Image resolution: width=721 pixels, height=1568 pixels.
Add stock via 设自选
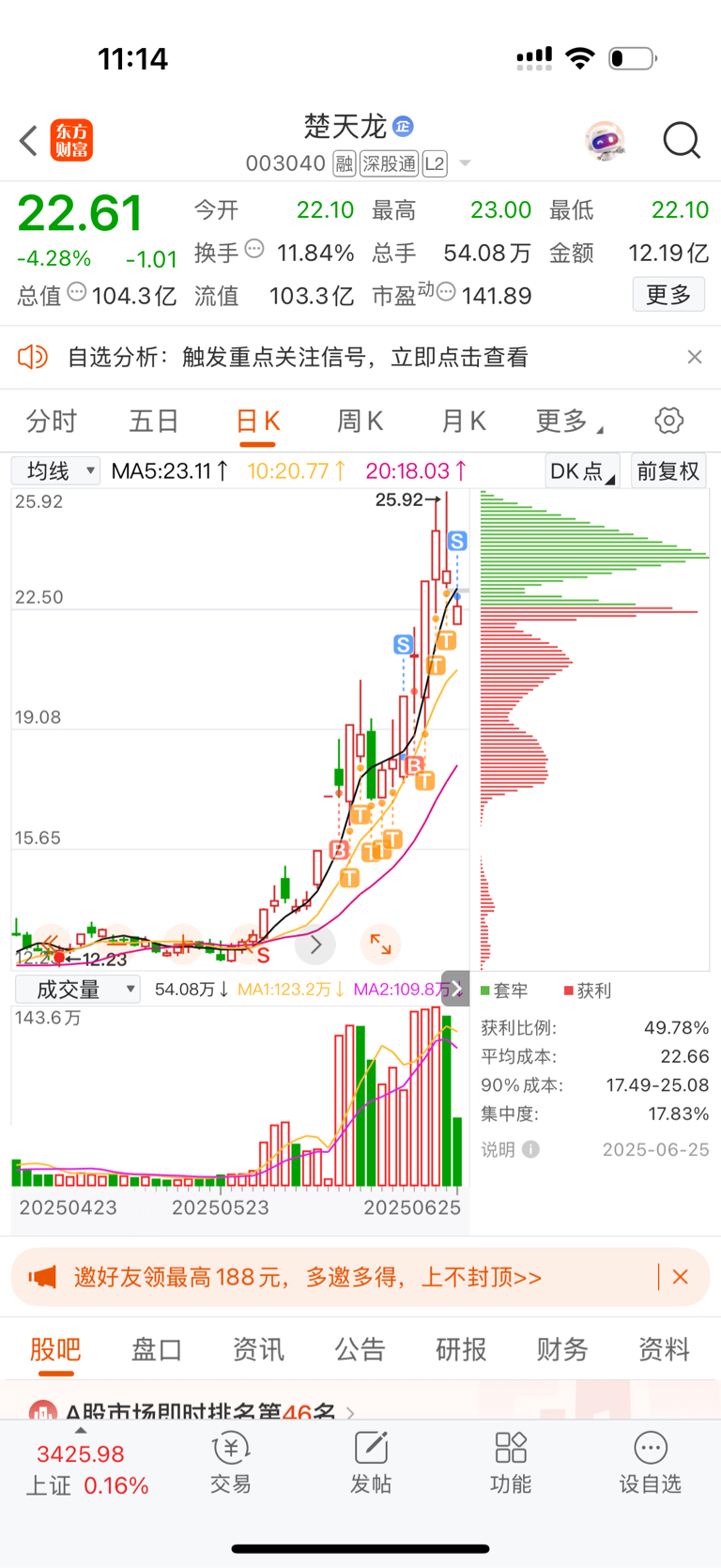coord(650,1463)
